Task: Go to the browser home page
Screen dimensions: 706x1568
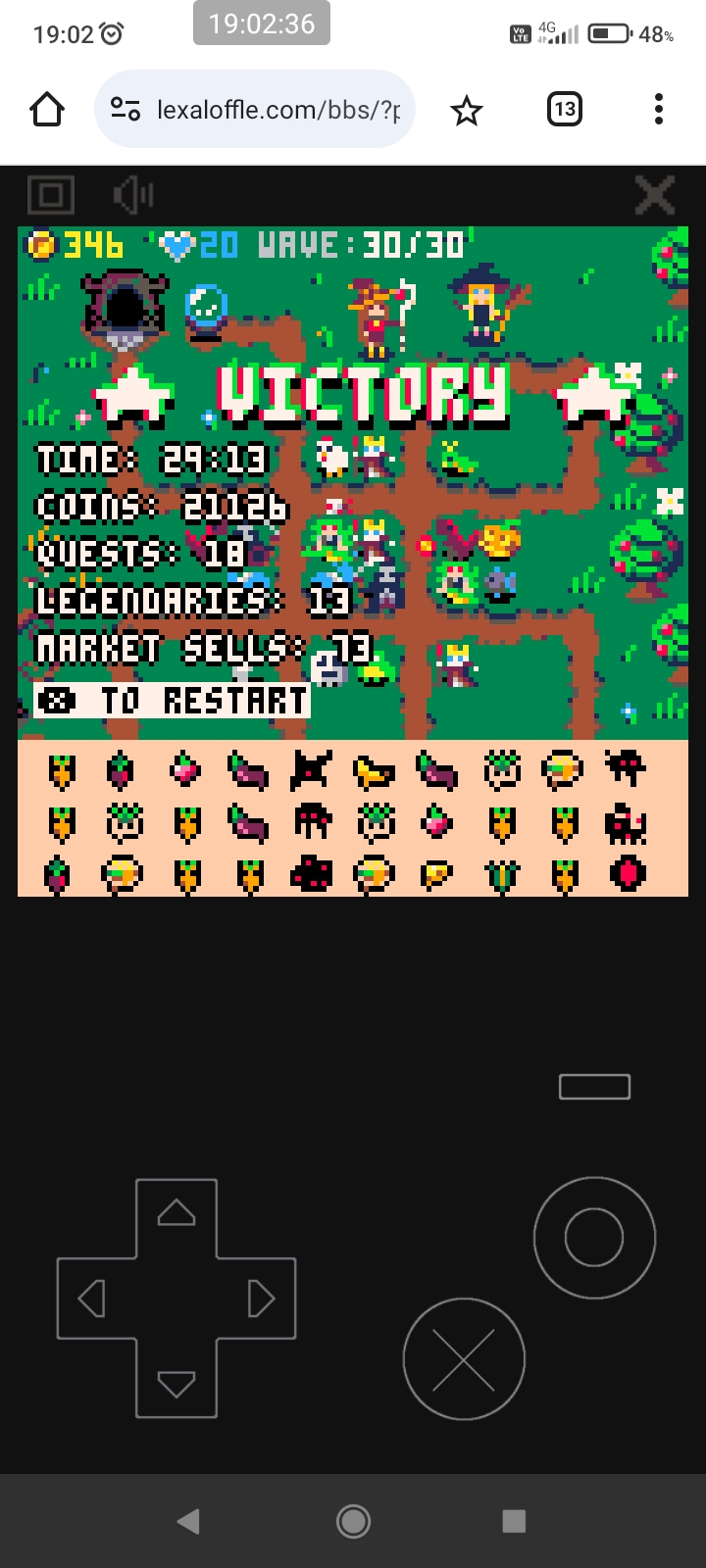Action: tap(47, 110)
